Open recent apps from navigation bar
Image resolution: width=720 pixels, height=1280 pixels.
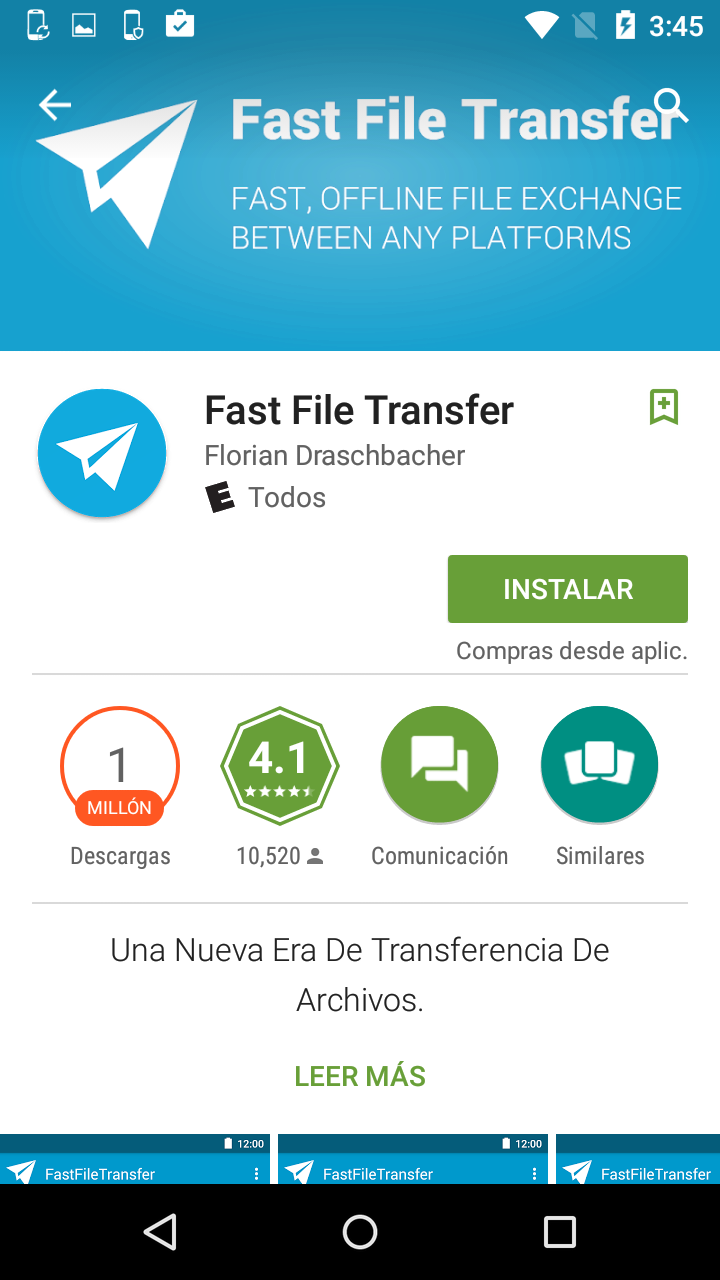559,1232
